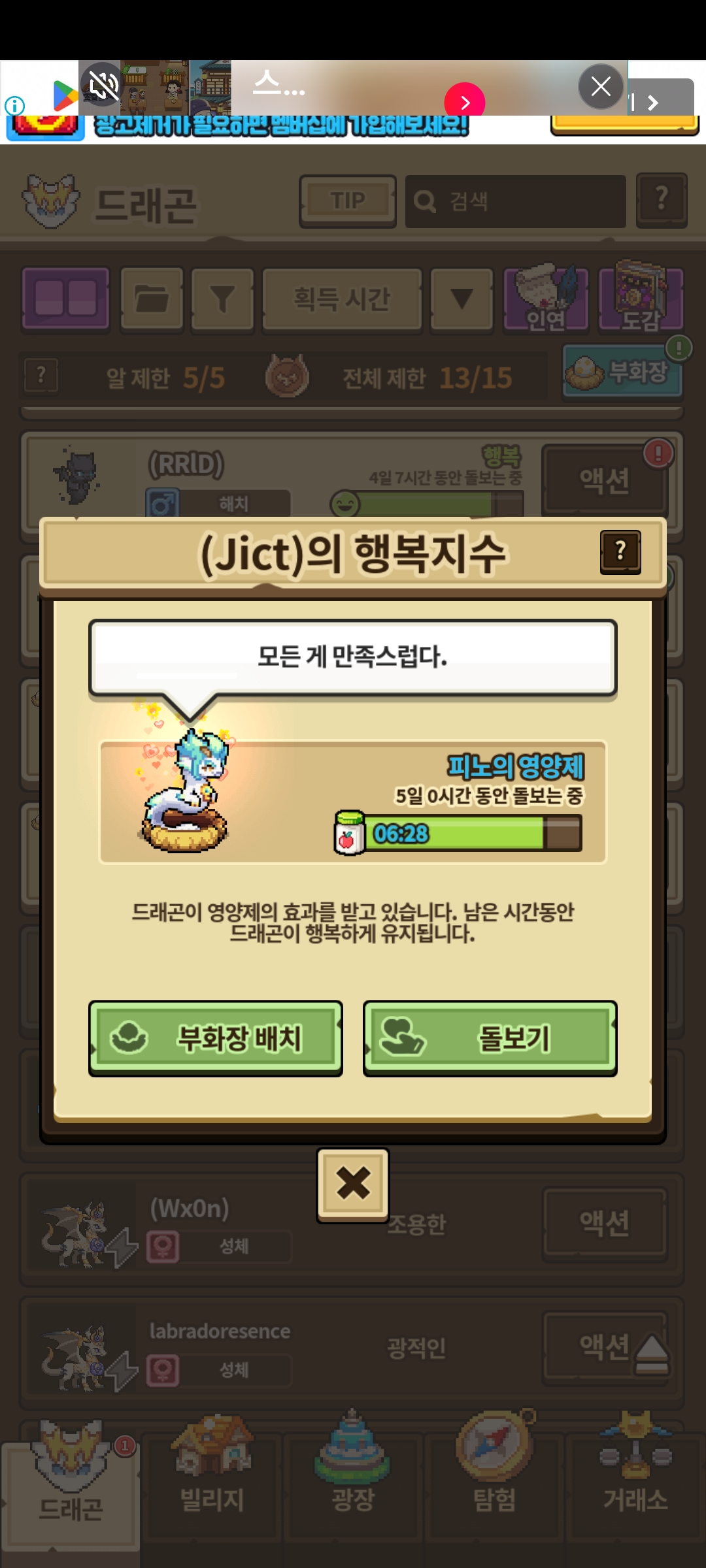Open help for the 행복지수 dialog
Screen dimensions: 706x1568
click(x=620, y=552)
